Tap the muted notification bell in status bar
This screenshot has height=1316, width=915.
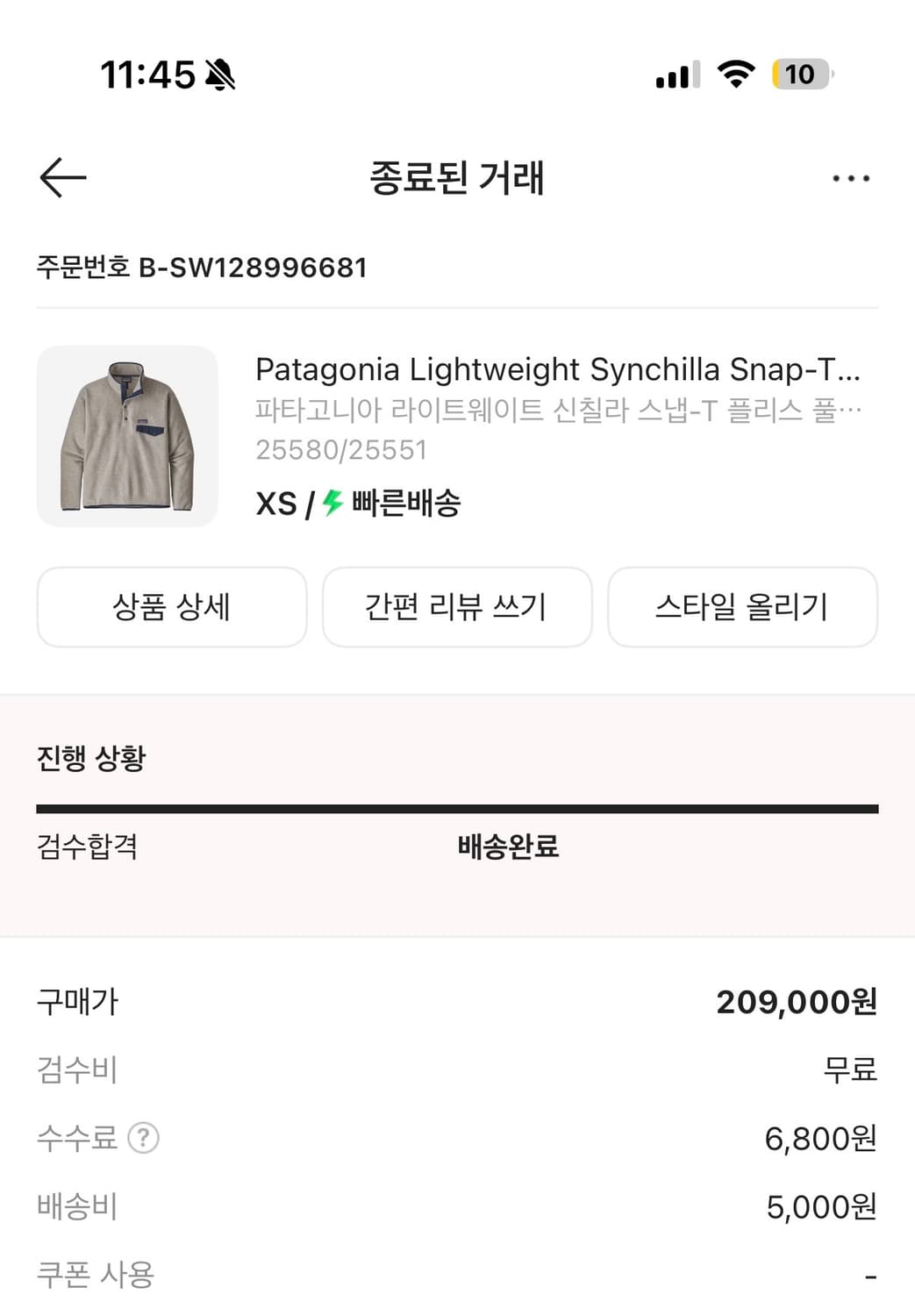click(x=219, y=75)
